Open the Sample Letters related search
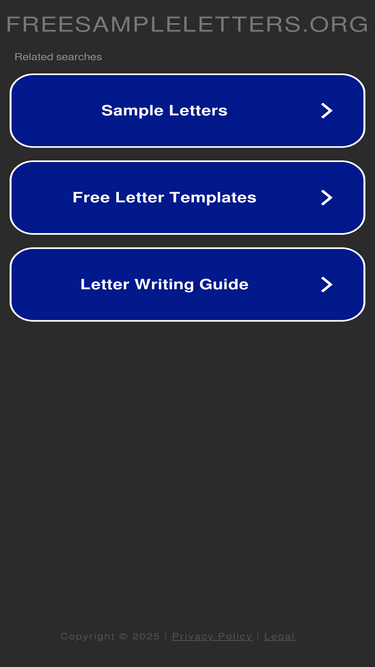Viewport: 375px width, 667px height. 188,111
